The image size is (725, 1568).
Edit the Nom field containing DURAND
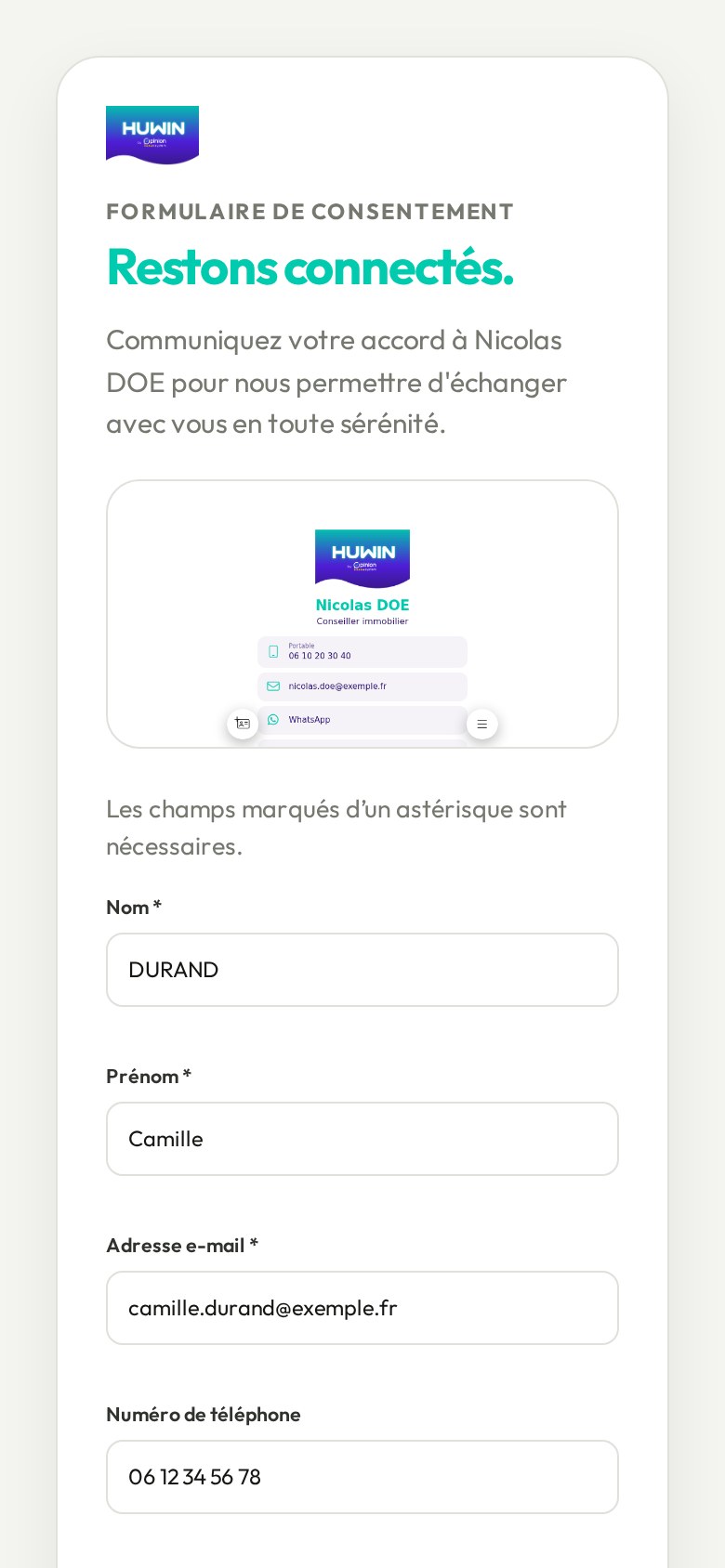click(x=362, y=970)
